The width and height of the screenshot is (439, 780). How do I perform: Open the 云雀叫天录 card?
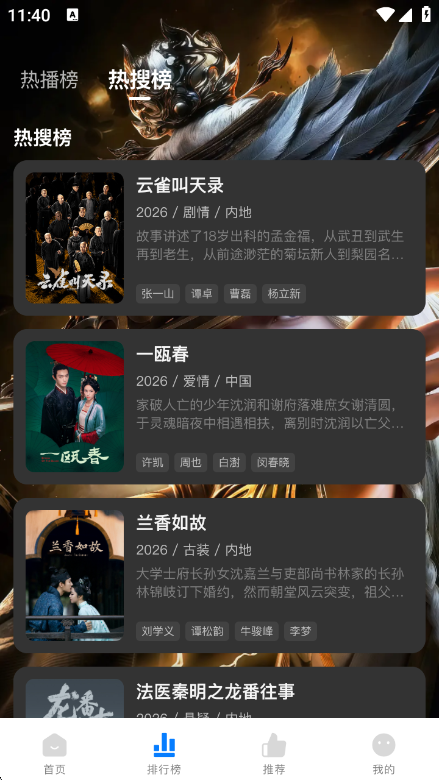(219, 238)
